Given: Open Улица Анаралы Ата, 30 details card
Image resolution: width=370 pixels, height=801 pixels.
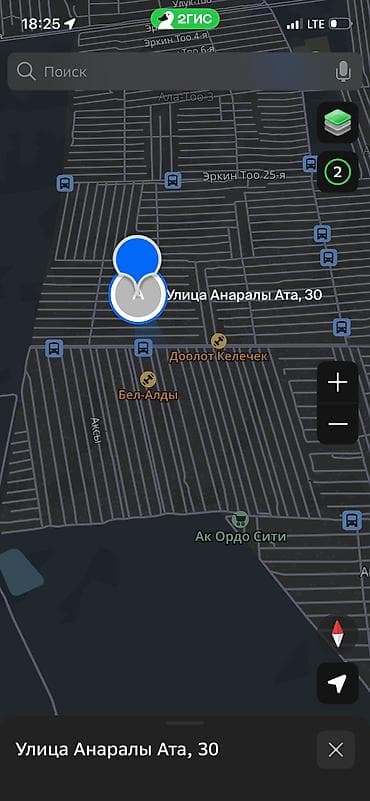Looking at the screenshot, I should tap(118, 749).
